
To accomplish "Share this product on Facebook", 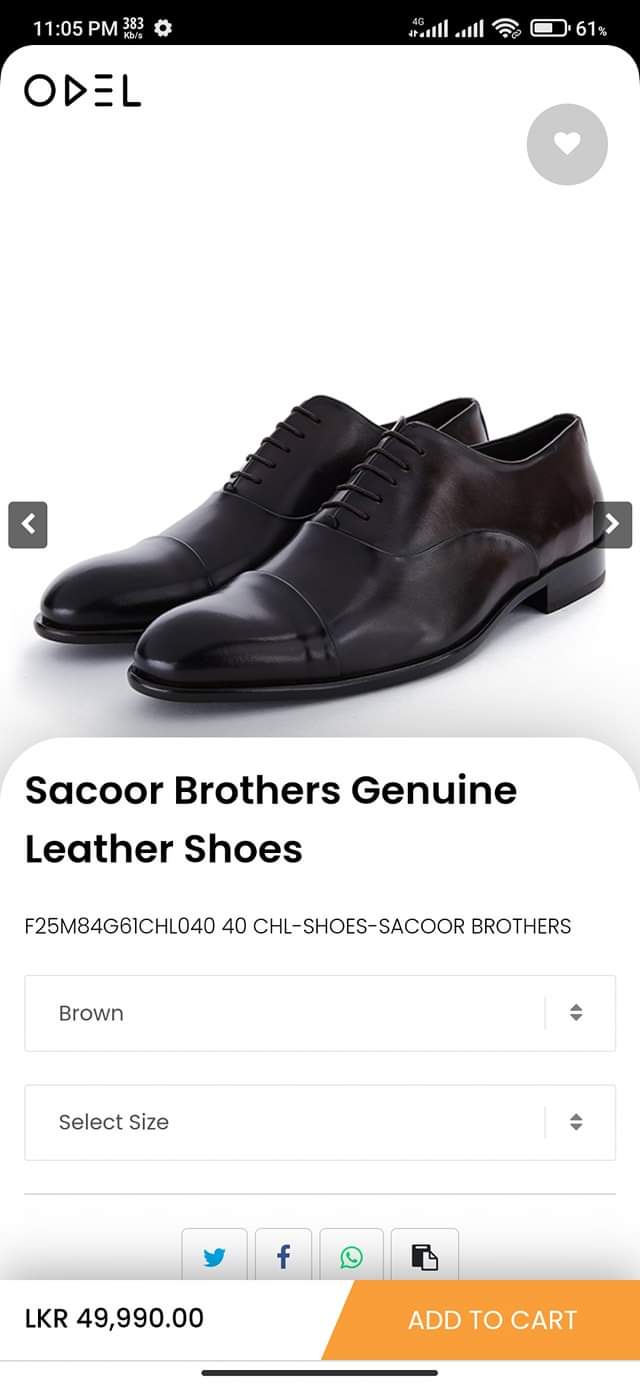I will [x=284, y=1256].
